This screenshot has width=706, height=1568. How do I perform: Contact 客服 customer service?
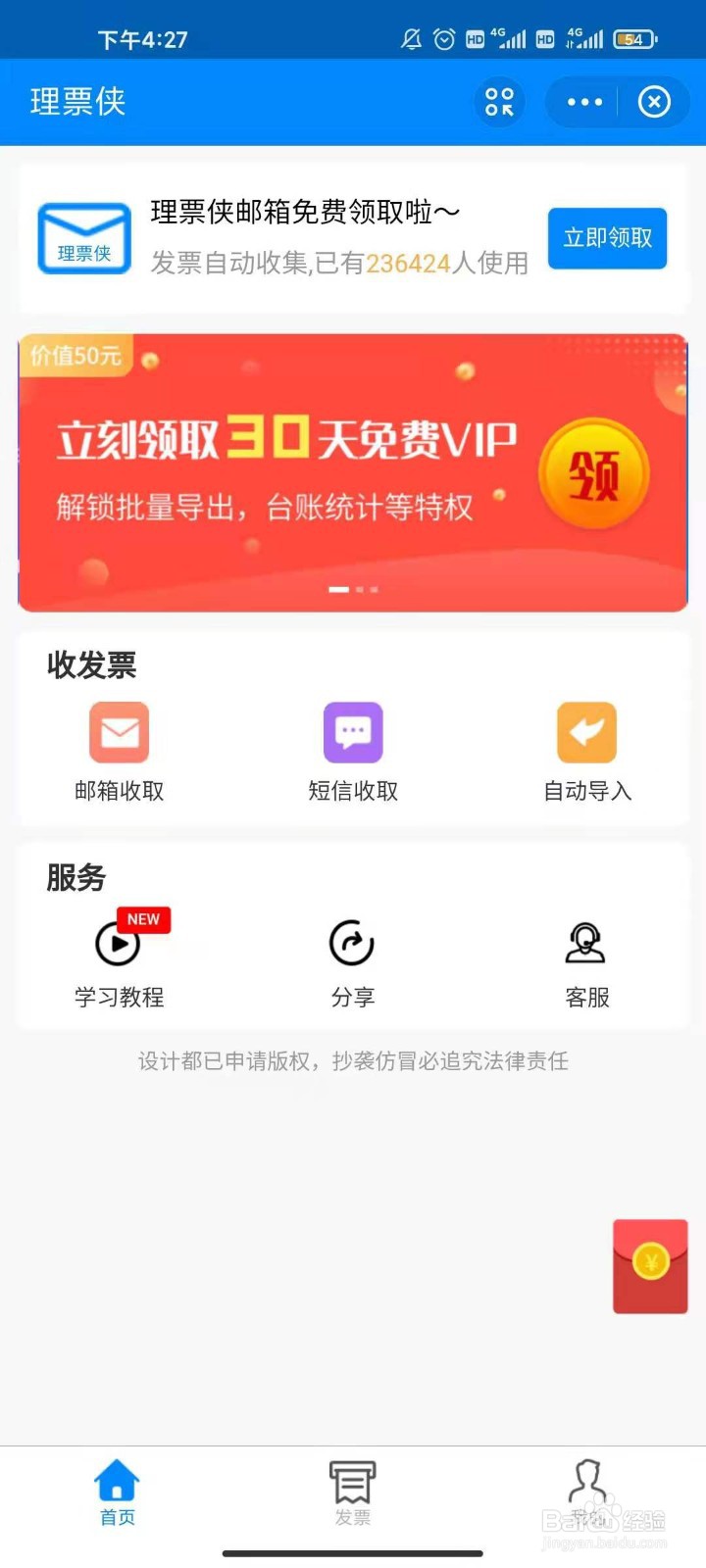(x=585, y=944)
